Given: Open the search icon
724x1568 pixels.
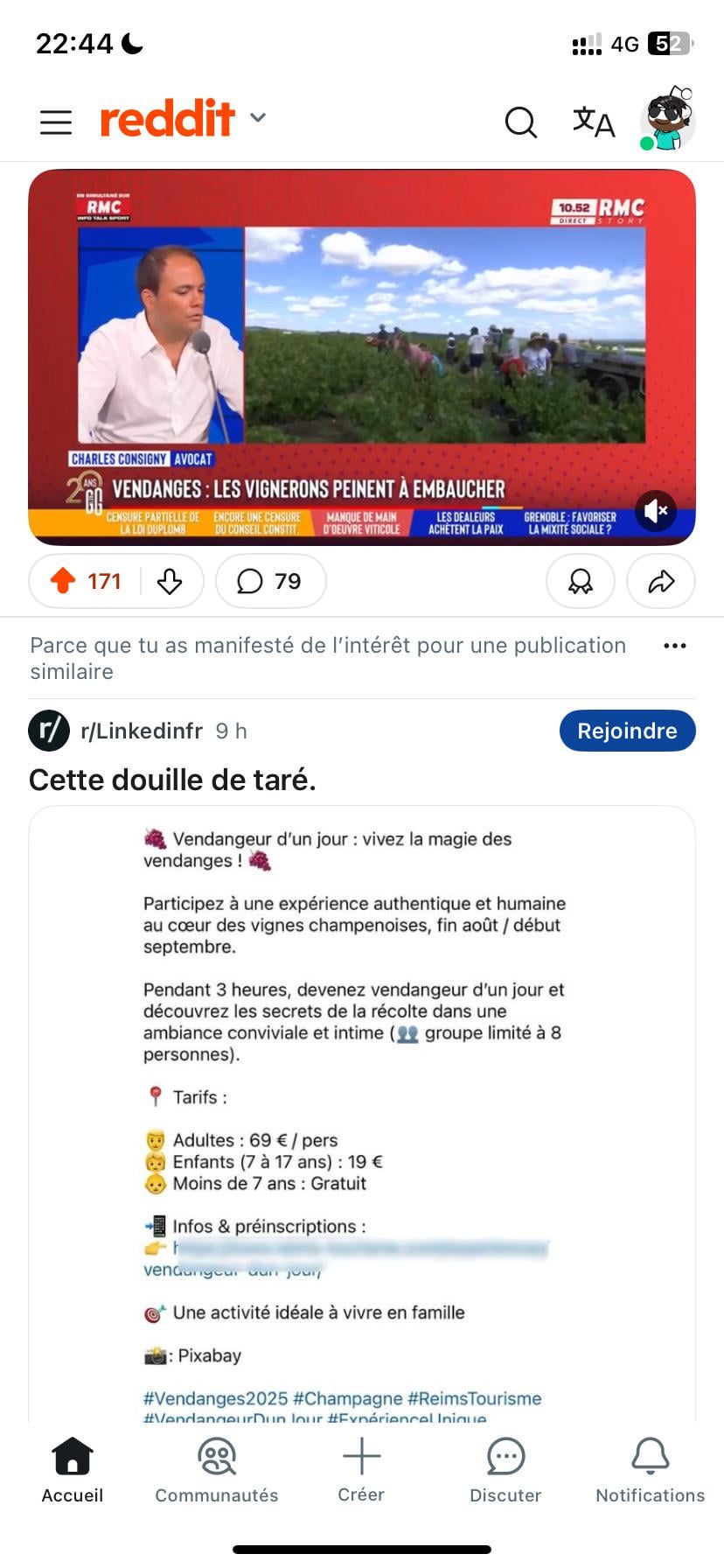Looking at the screenshot, I should [520, 122].
